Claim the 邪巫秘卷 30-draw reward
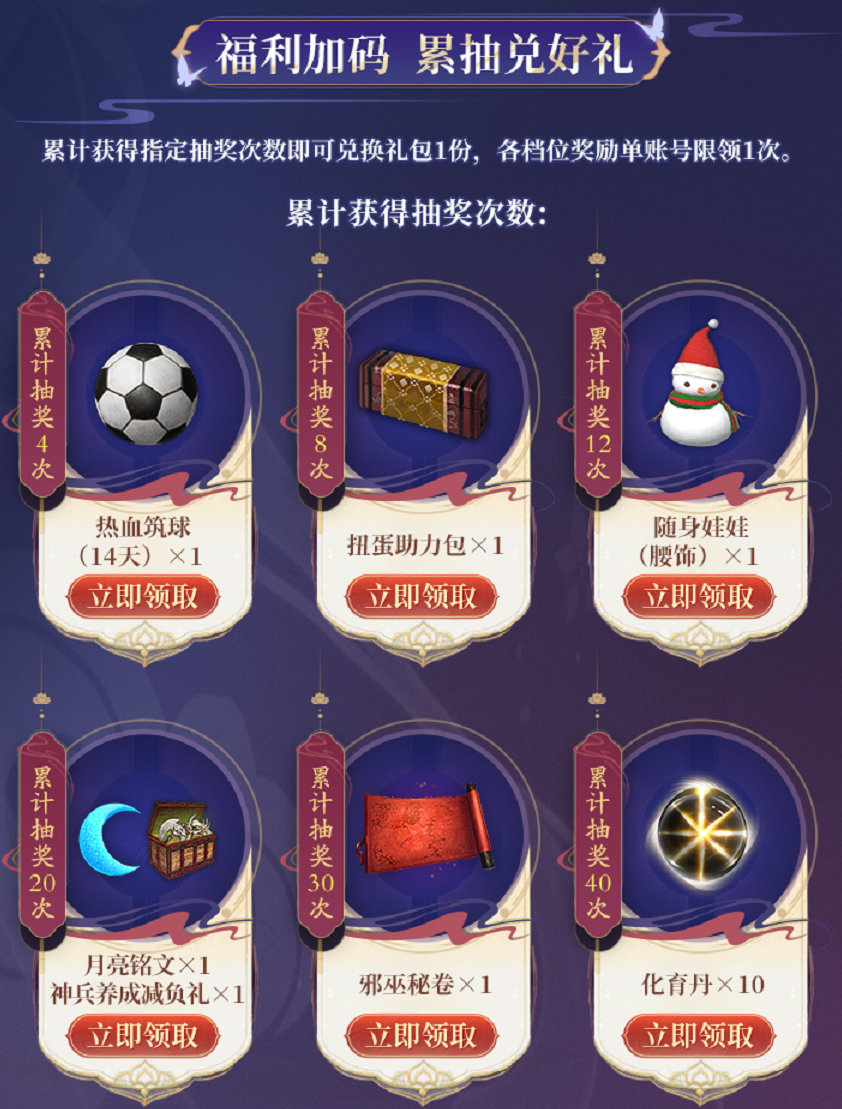 421,1035
